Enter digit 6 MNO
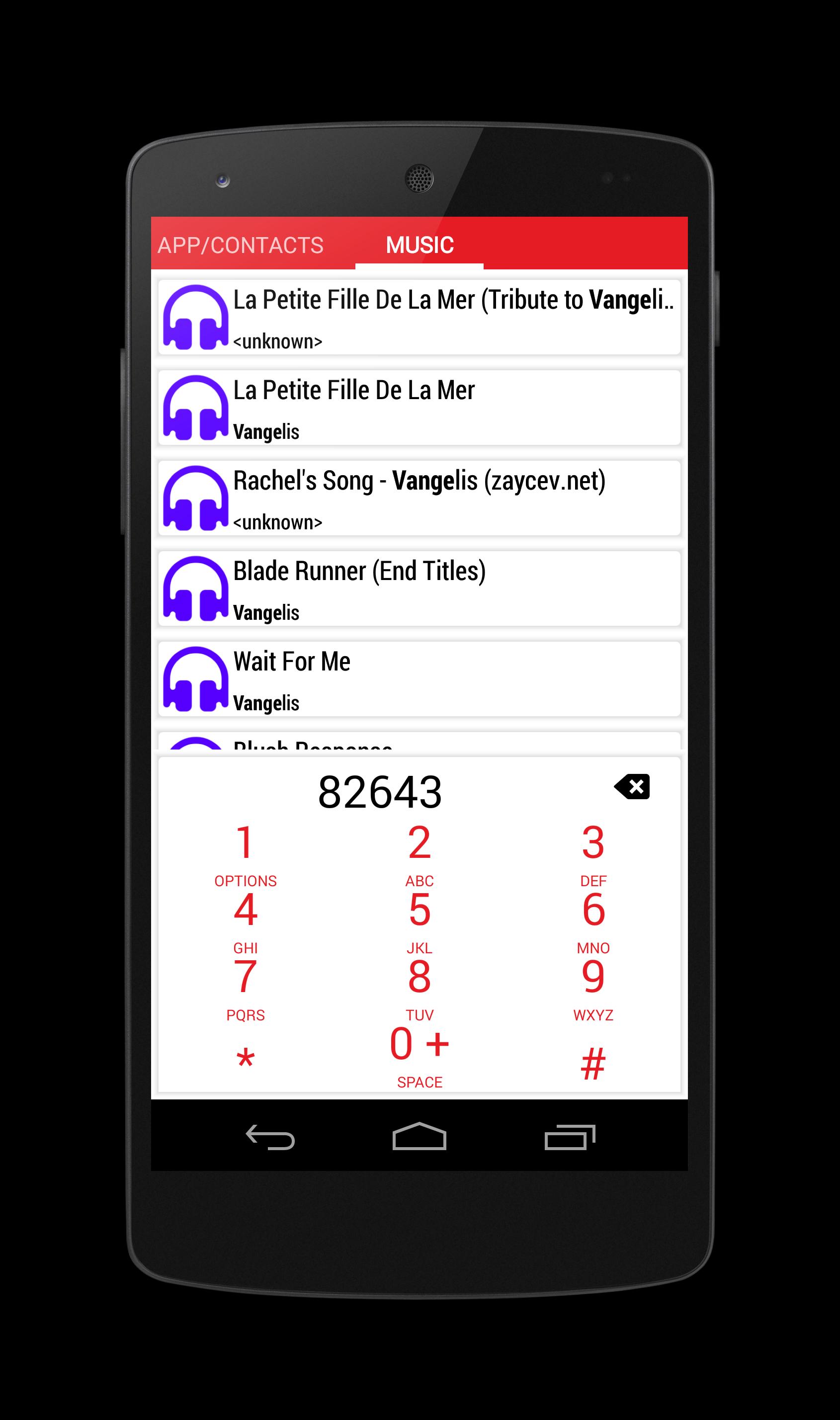This screenshot has height=1420, width=840. [x=593, y=921]
